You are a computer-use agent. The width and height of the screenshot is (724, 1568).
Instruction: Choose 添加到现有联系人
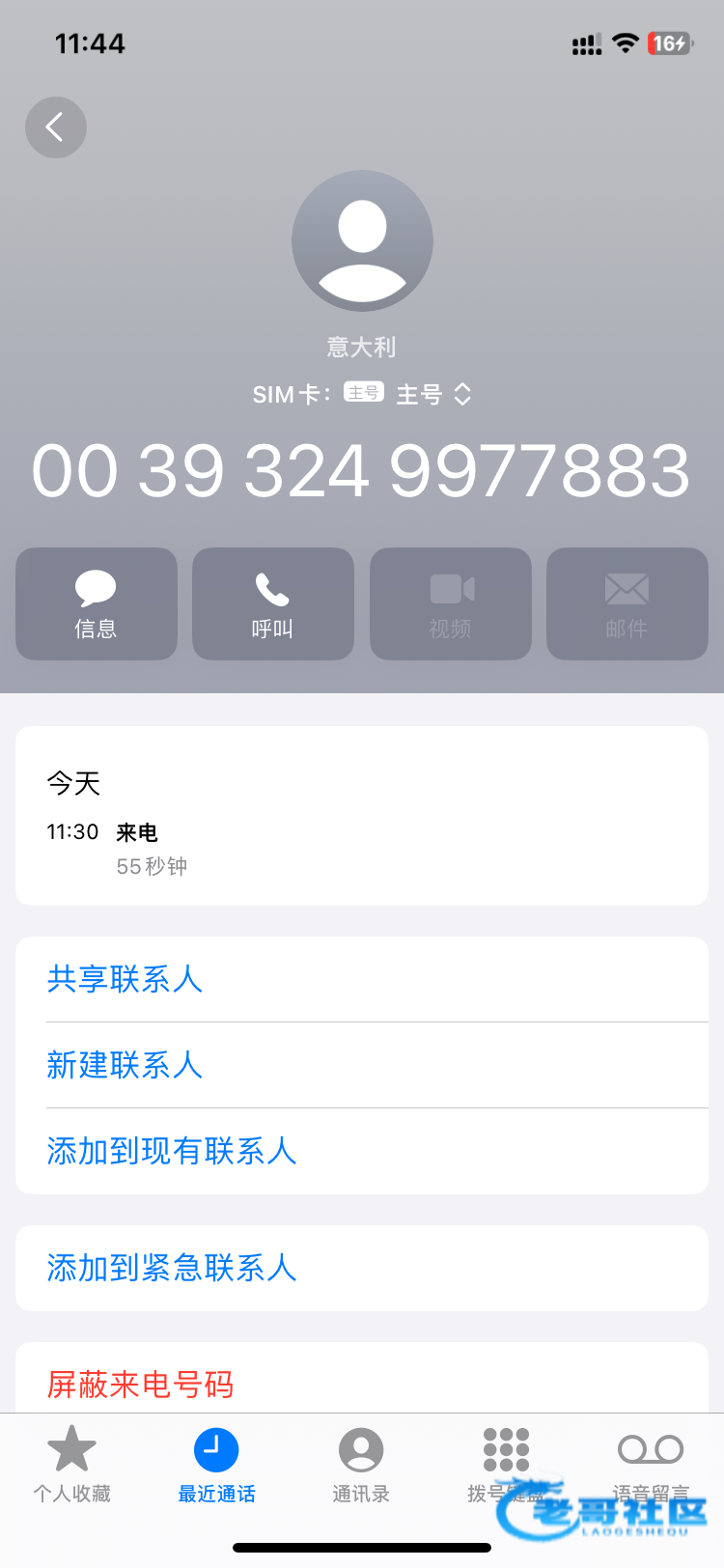point(172,1151)
